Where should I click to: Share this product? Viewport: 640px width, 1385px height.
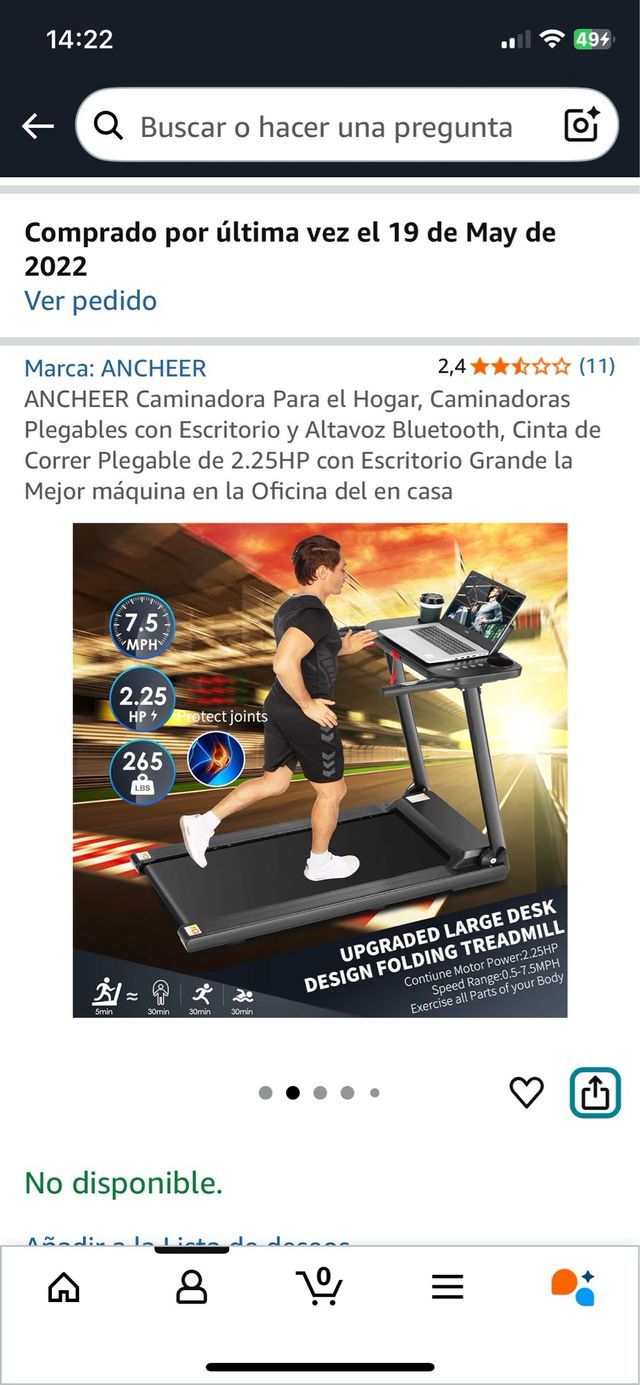pos(595,1093)
